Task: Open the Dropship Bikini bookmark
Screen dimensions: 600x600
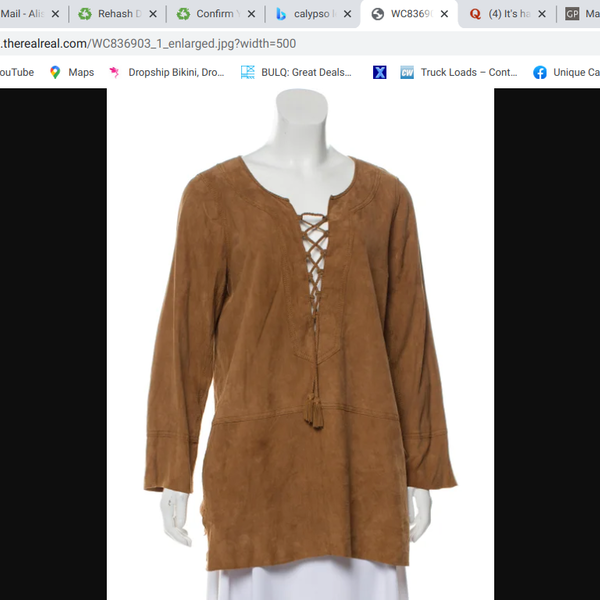Action: [x=166, y=72]
